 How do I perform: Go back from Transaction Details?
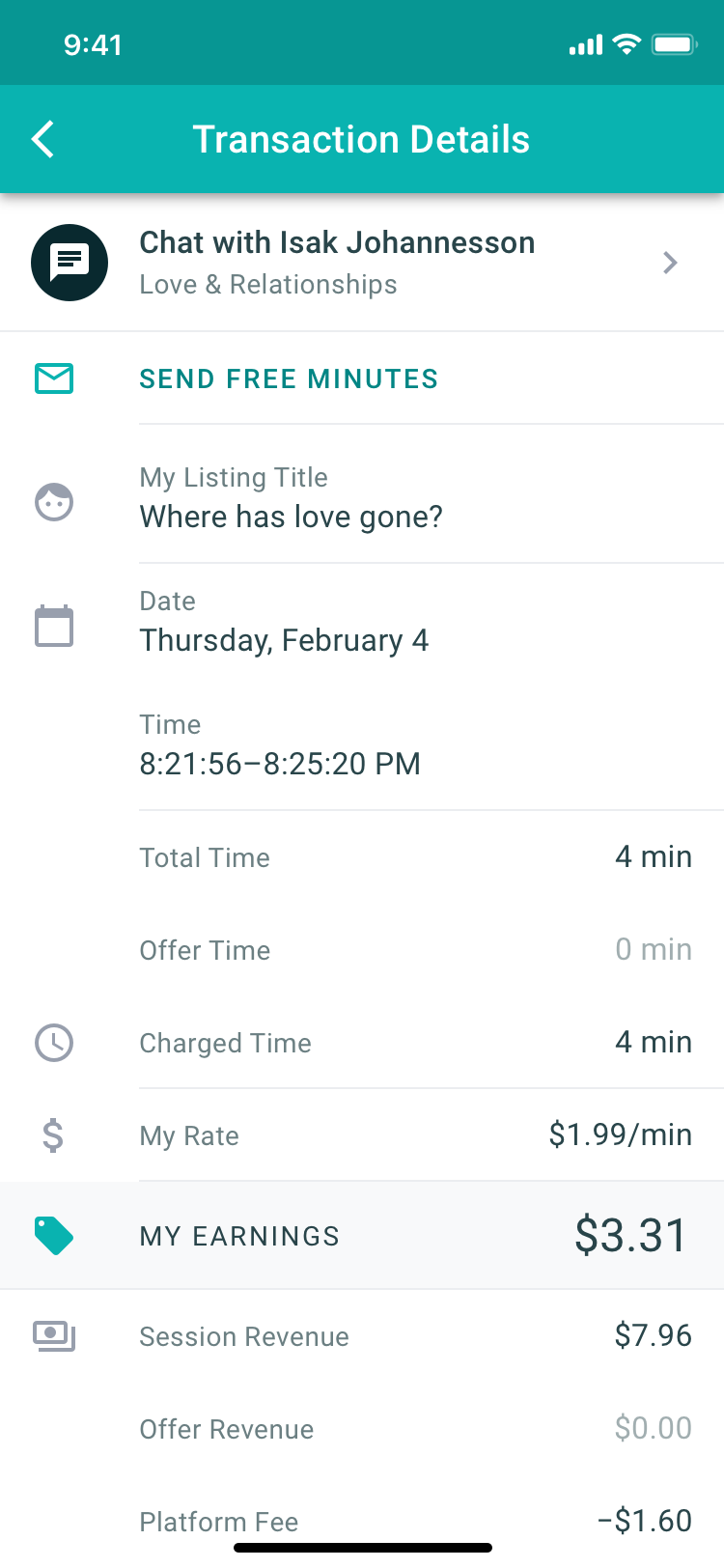coord(43,139)
